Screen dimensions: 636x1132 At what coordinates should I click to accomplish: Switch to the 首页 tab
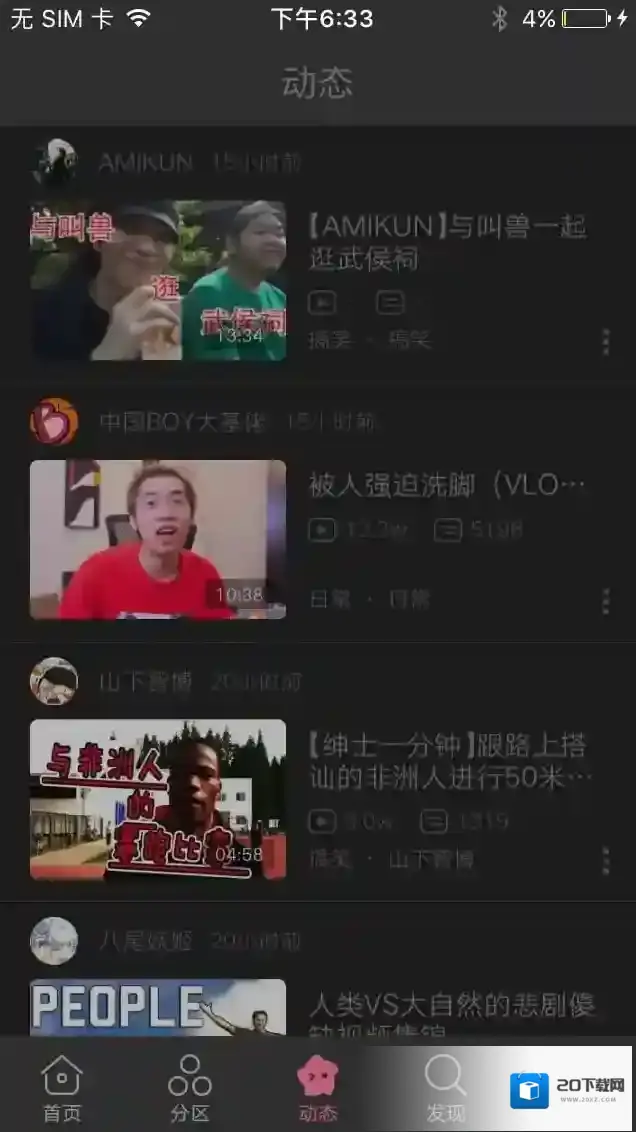point(62,1088)
